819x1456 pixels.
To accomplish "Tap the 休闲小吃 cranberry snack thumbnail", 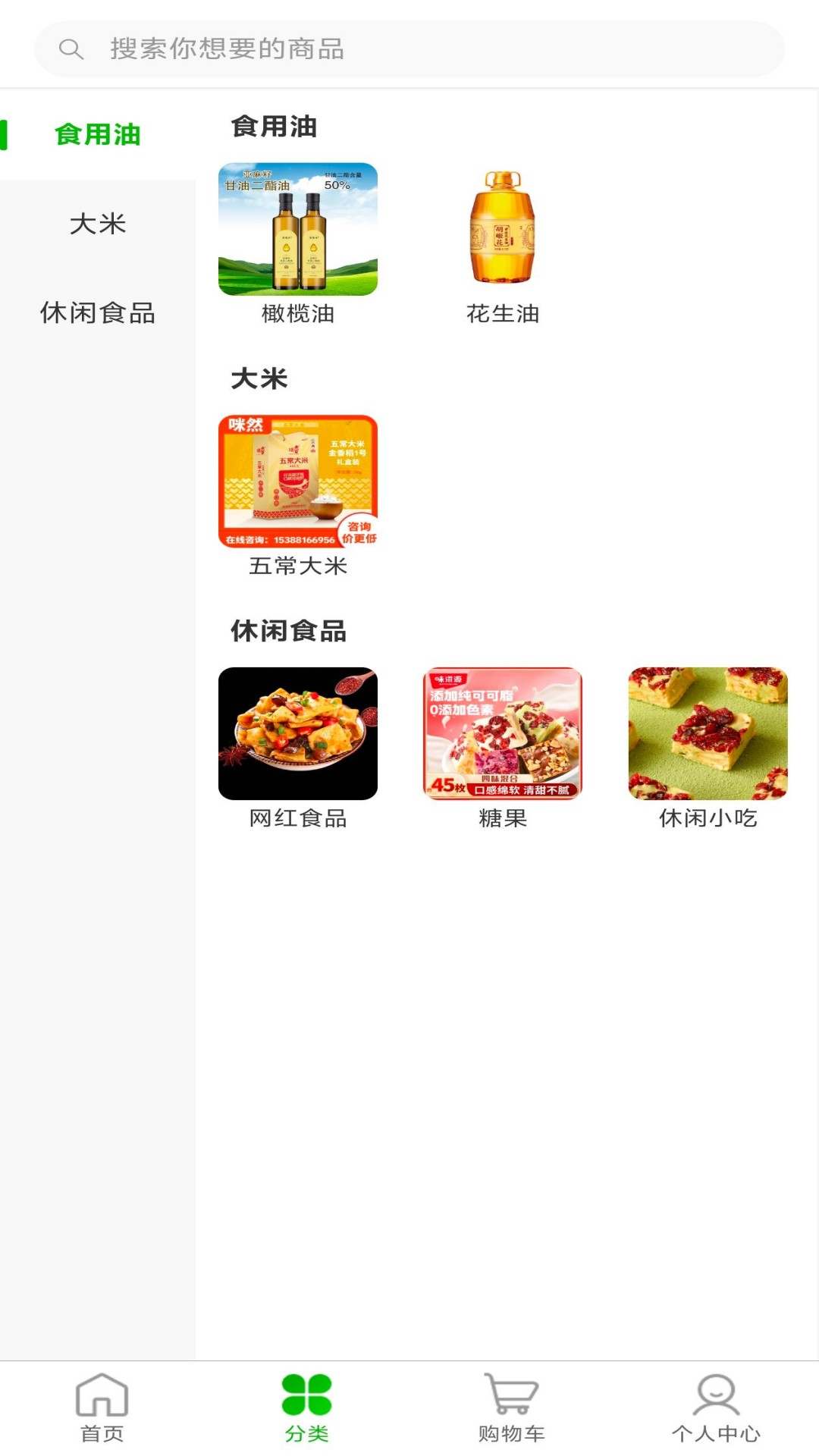I will pos(709,734).
